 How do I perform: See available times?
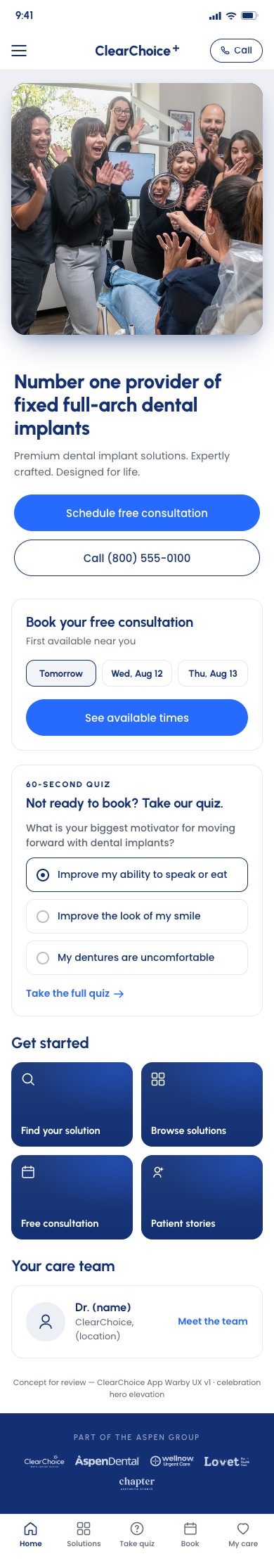[137, 718]
